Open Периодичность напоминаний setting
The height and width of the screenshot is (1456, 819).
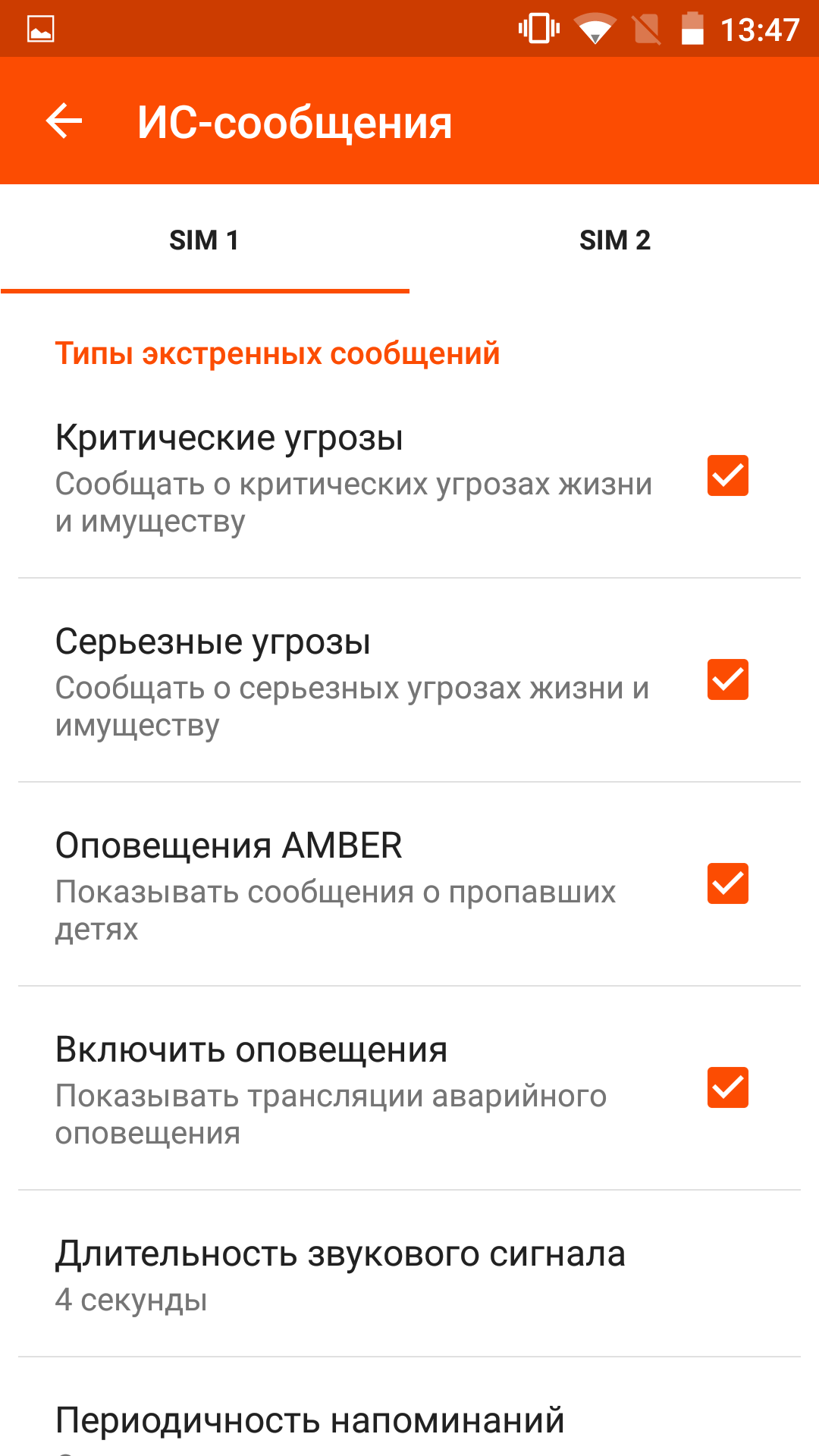[409, 1407]
